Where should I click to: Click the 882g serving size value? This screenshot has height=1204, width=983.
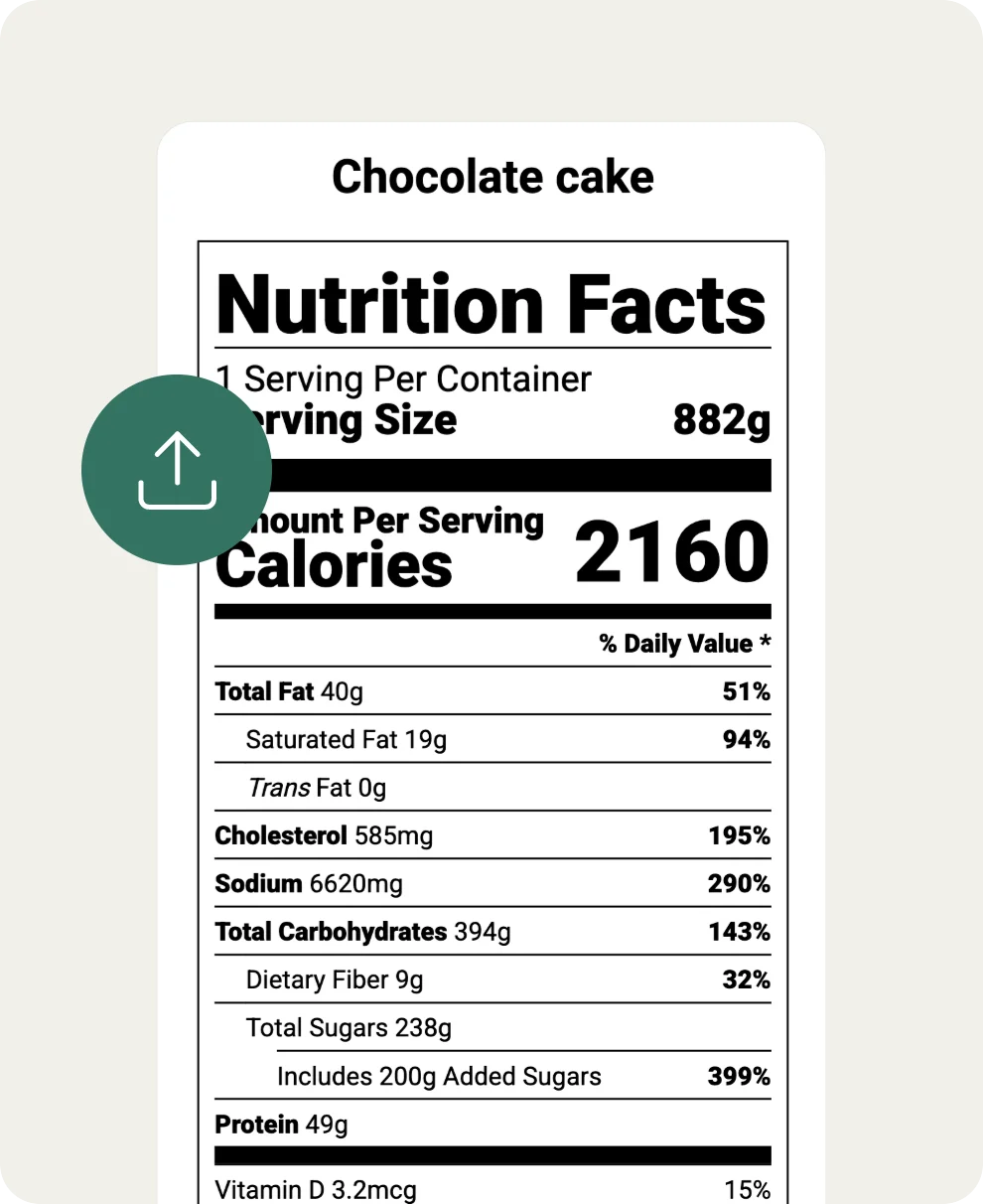pos(722,419)
